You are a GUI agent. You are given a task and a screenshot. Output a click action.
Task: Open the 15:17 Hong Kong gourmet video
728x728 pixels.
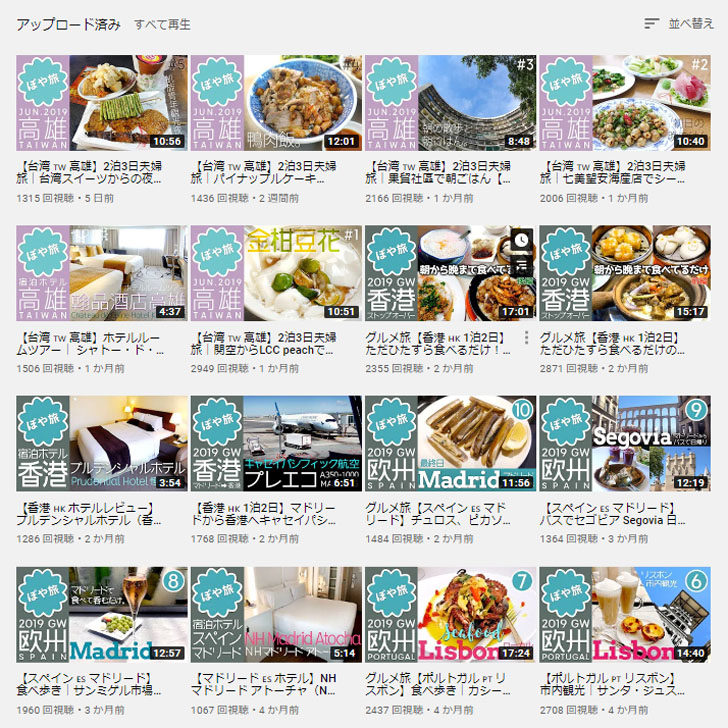[x=624, y=273]
